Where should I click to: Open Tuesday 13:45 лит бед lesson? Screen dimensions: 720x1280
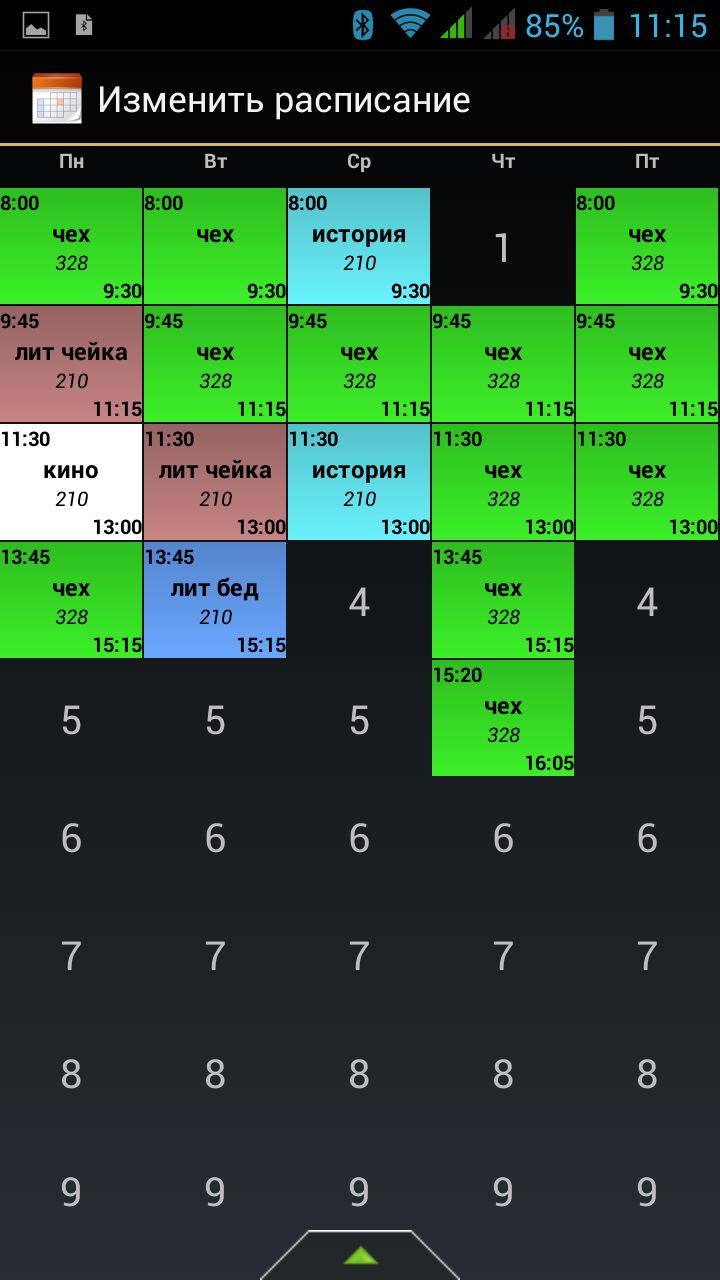(215, 599)
